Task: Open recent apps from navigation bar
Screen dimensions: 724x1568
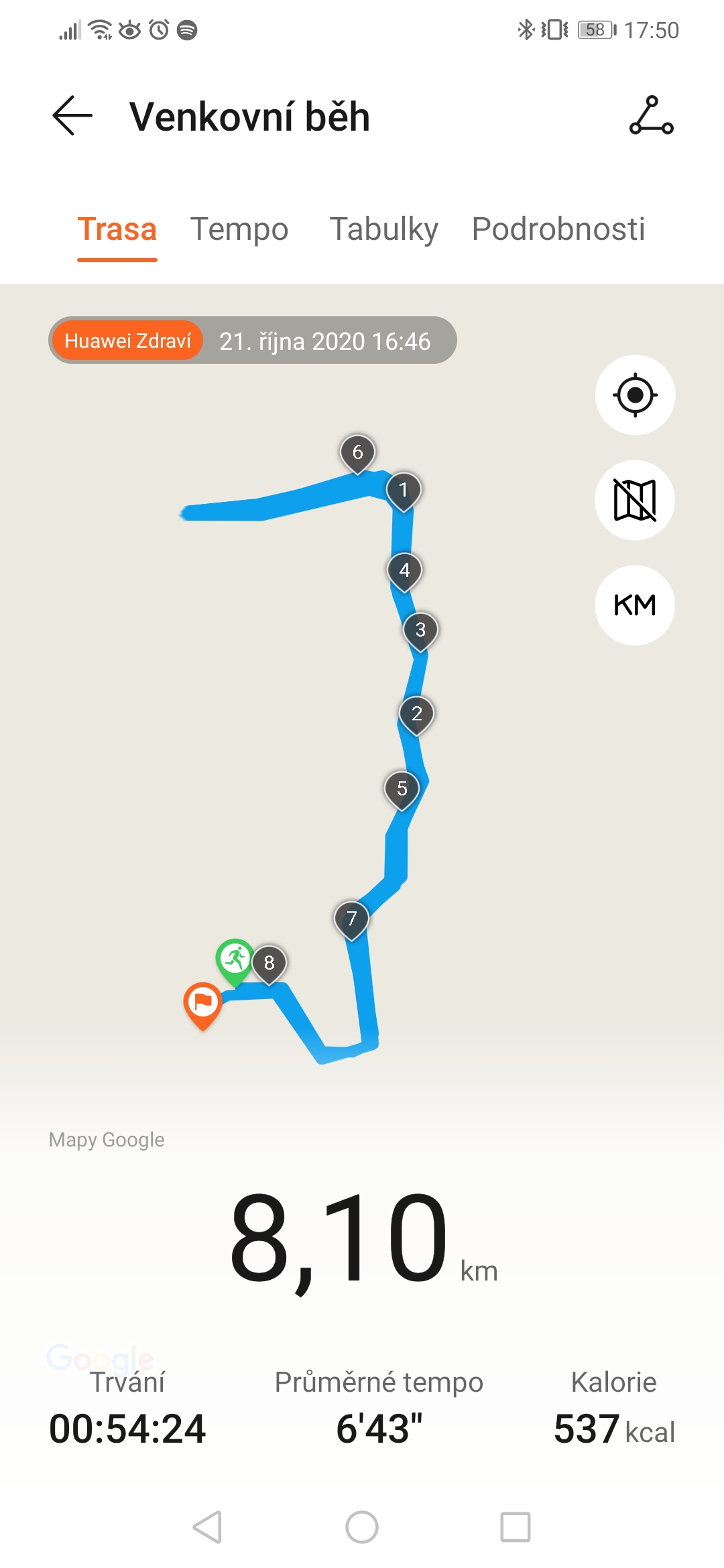Action: 516,1527
